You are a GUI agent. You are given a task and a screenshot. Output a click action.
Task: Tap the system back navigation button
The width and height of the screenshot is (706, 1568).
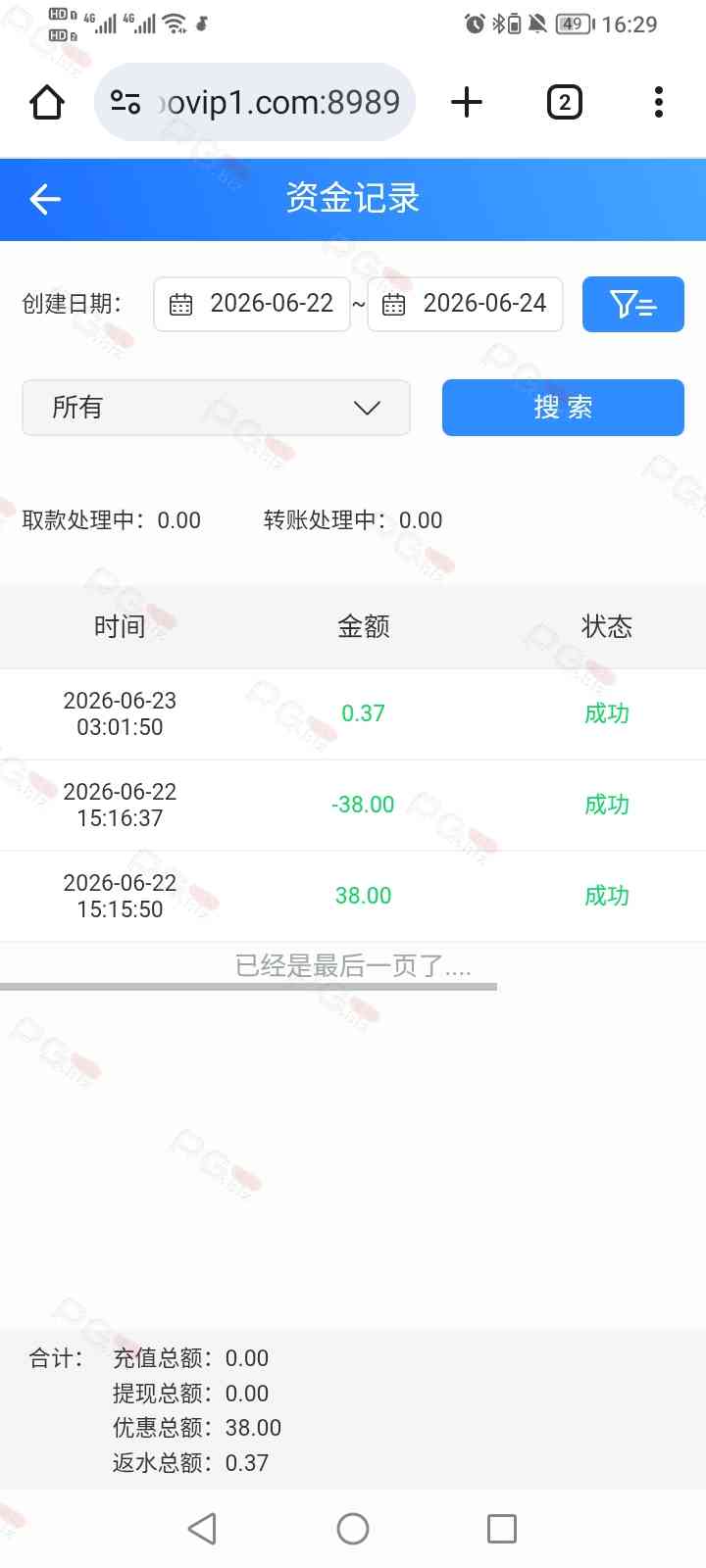tap(202, 1529)
